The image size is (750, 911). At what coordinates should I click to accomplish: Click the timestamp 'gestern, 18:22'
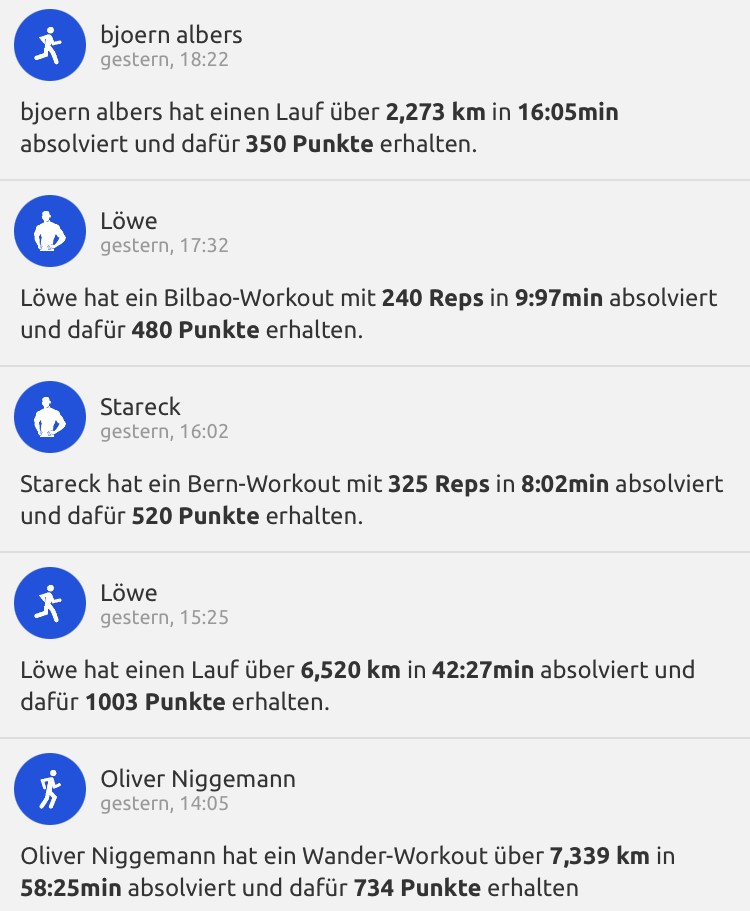click(163, 59)
